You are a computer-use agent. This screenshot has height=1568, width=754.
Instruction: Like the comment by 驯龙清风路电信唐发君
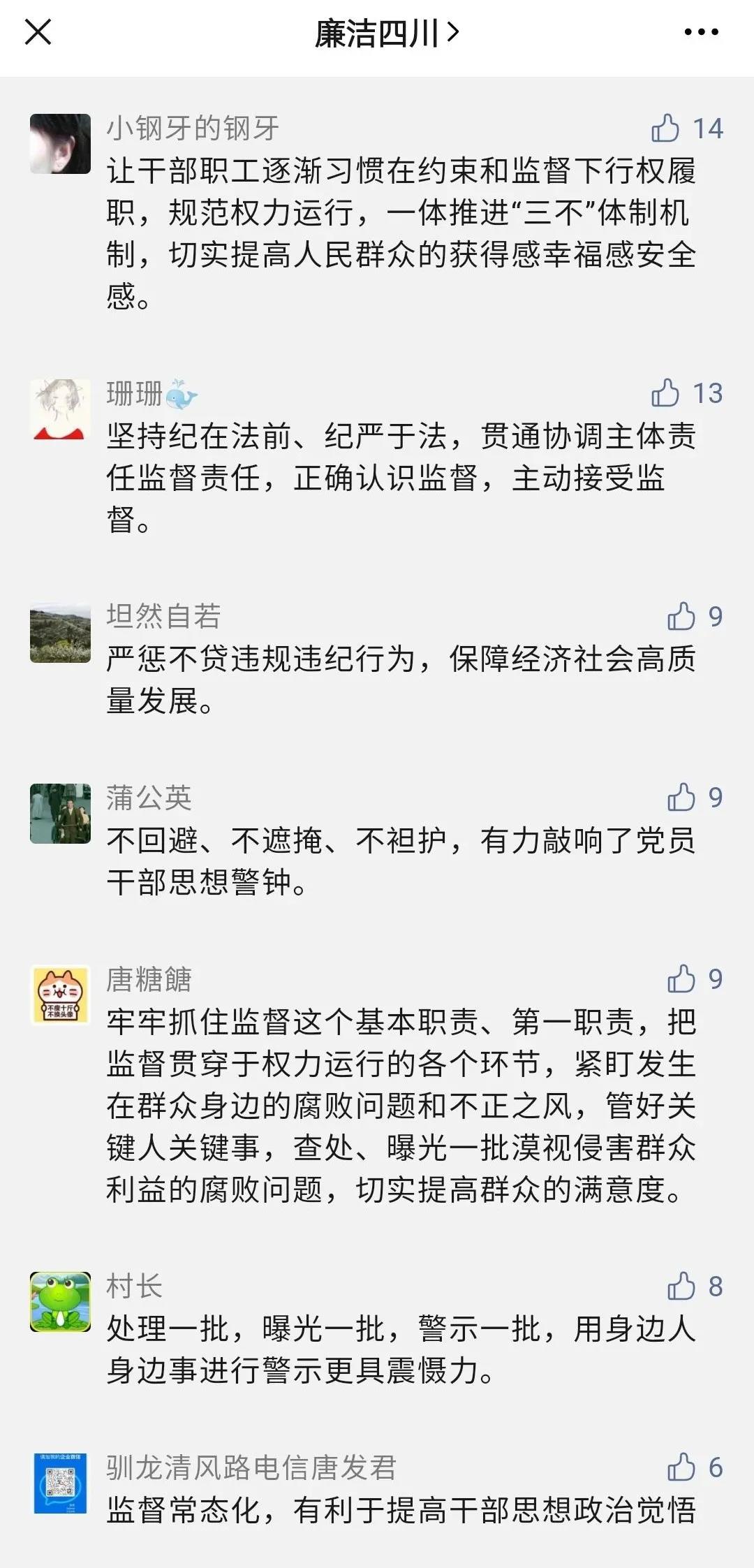click(x=681, y=1467)
